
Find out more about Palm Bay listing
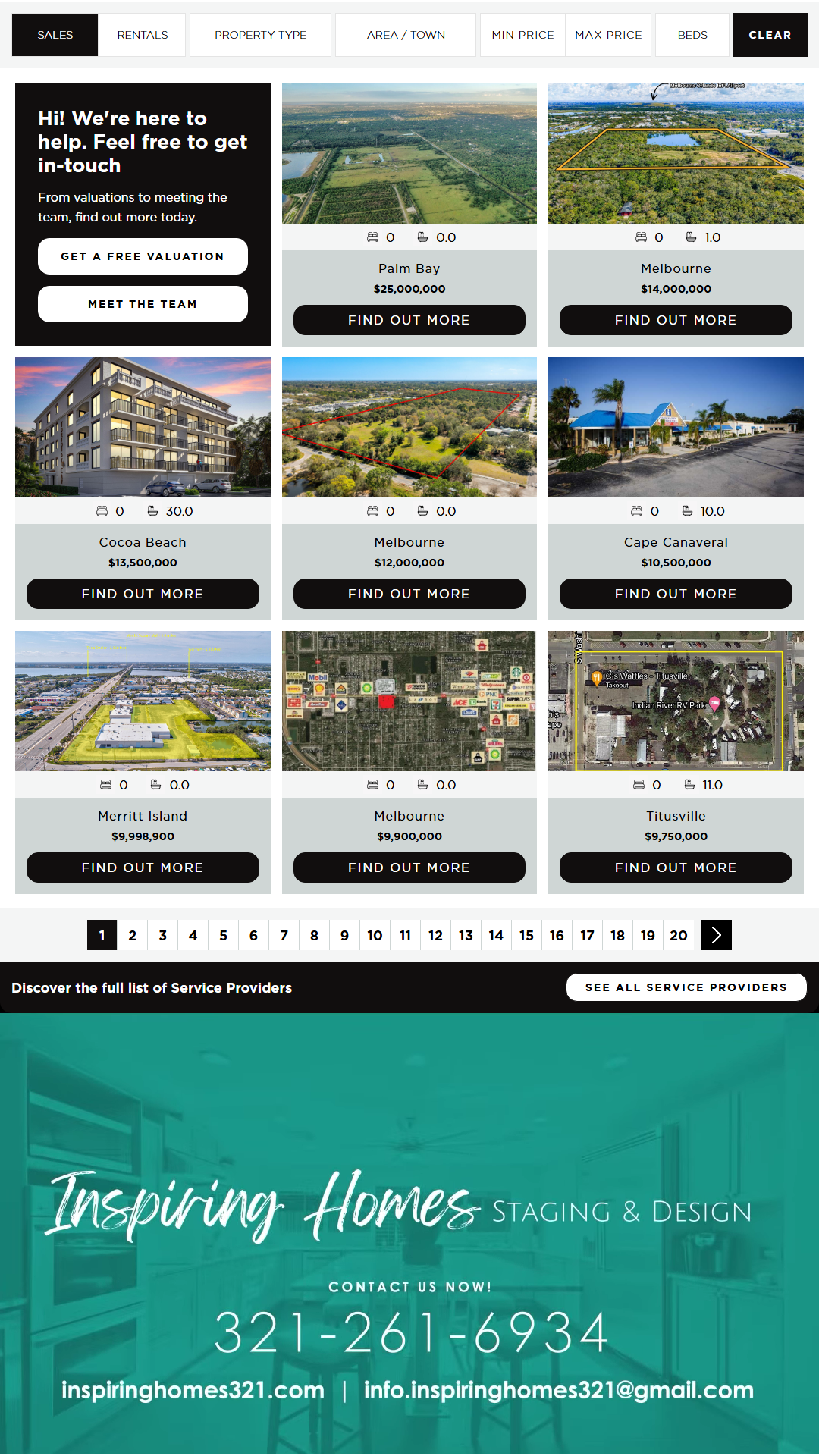(409, 320)
